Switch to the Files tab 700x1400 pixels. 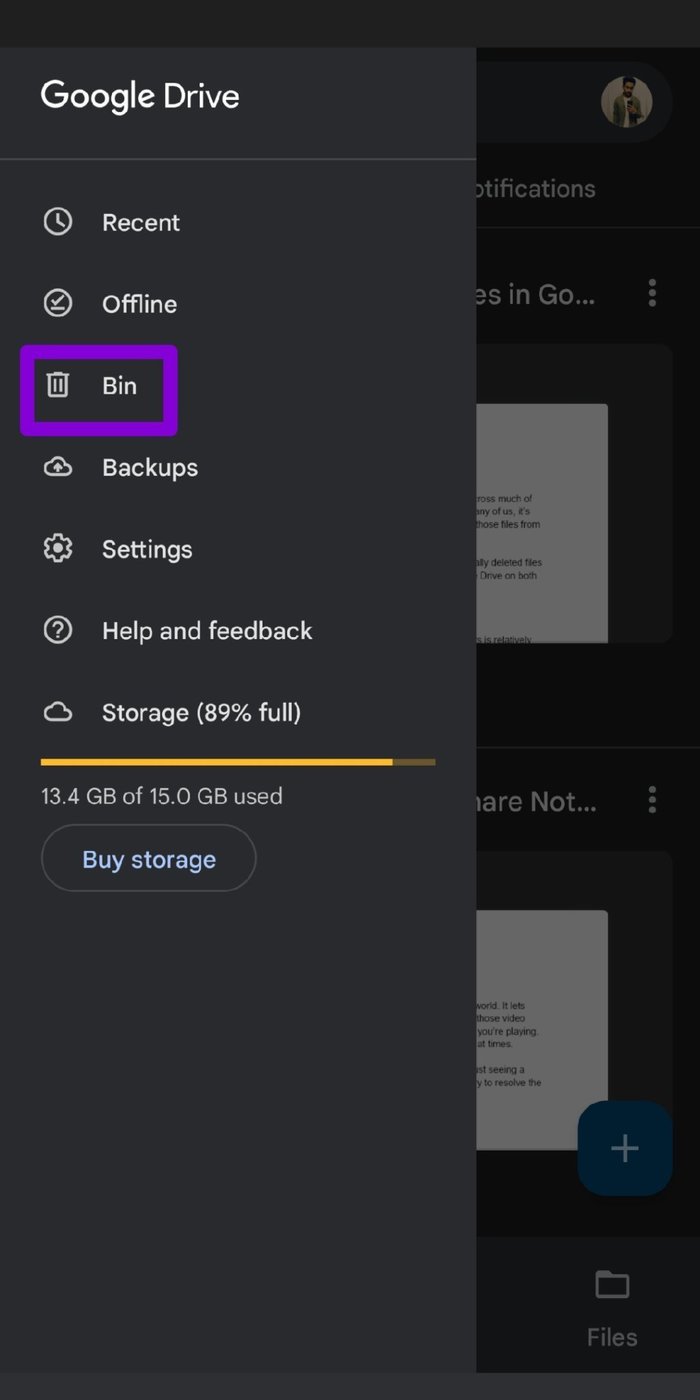click(x=612, y=1309)
